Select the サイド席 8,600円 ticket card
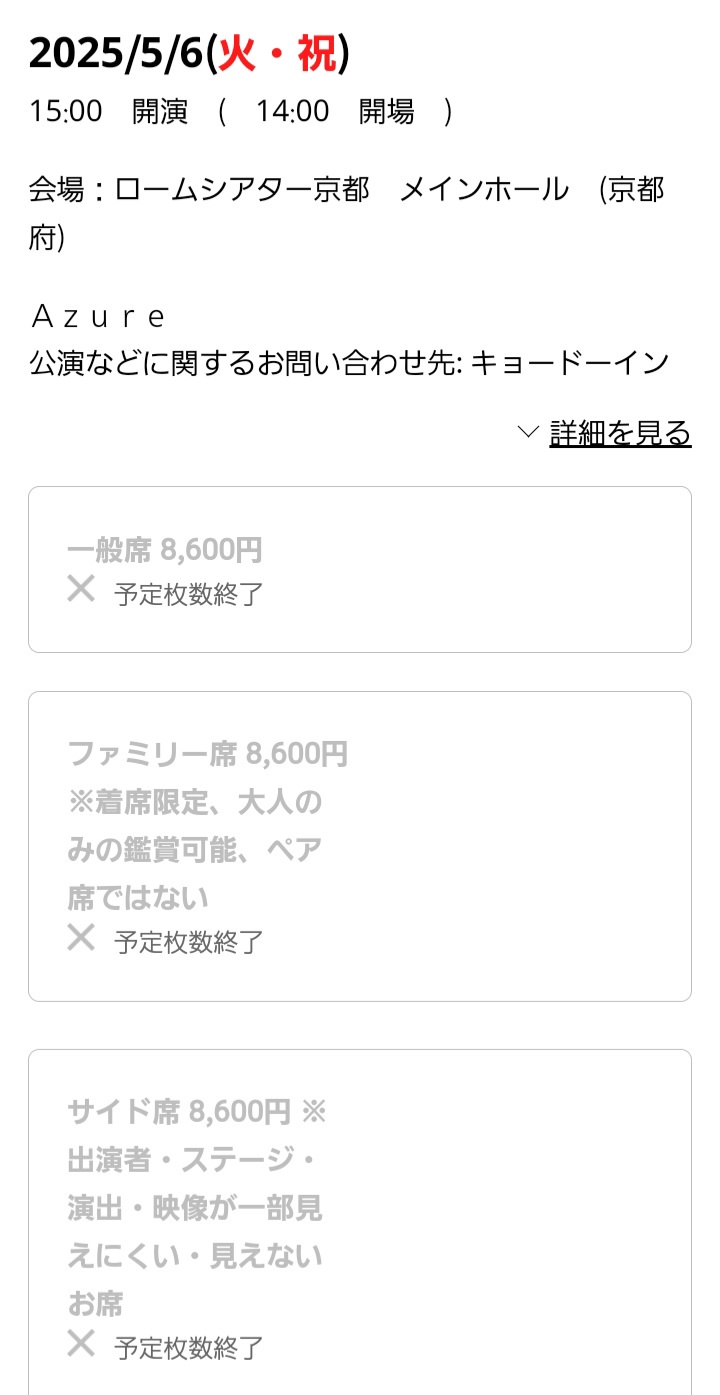The image size is (720, 1395). pyautogui.click(x=360, y=1220)
